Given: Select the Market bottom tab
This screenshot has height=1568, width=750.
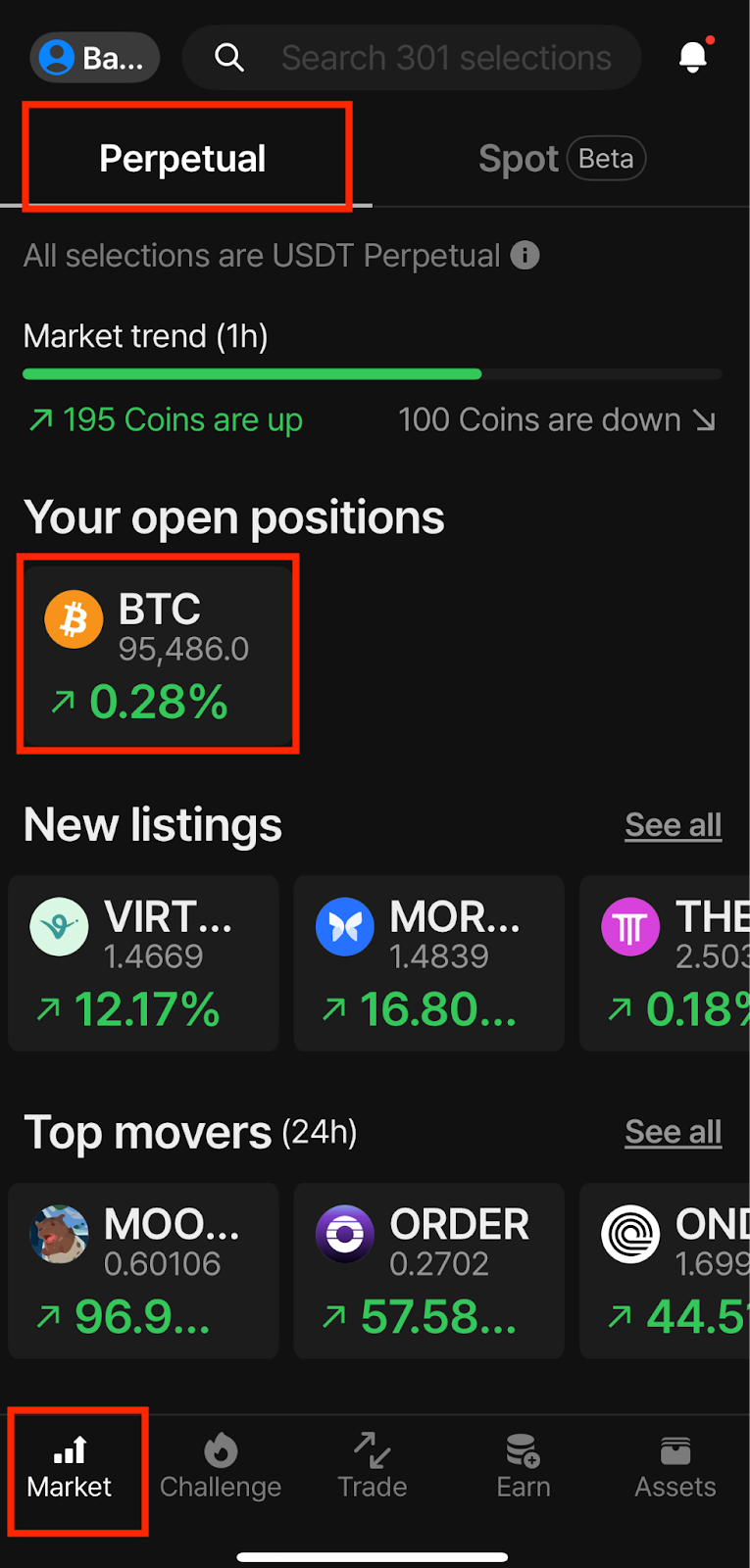Looking at the screenshot, I should [x=70, y=1469].
